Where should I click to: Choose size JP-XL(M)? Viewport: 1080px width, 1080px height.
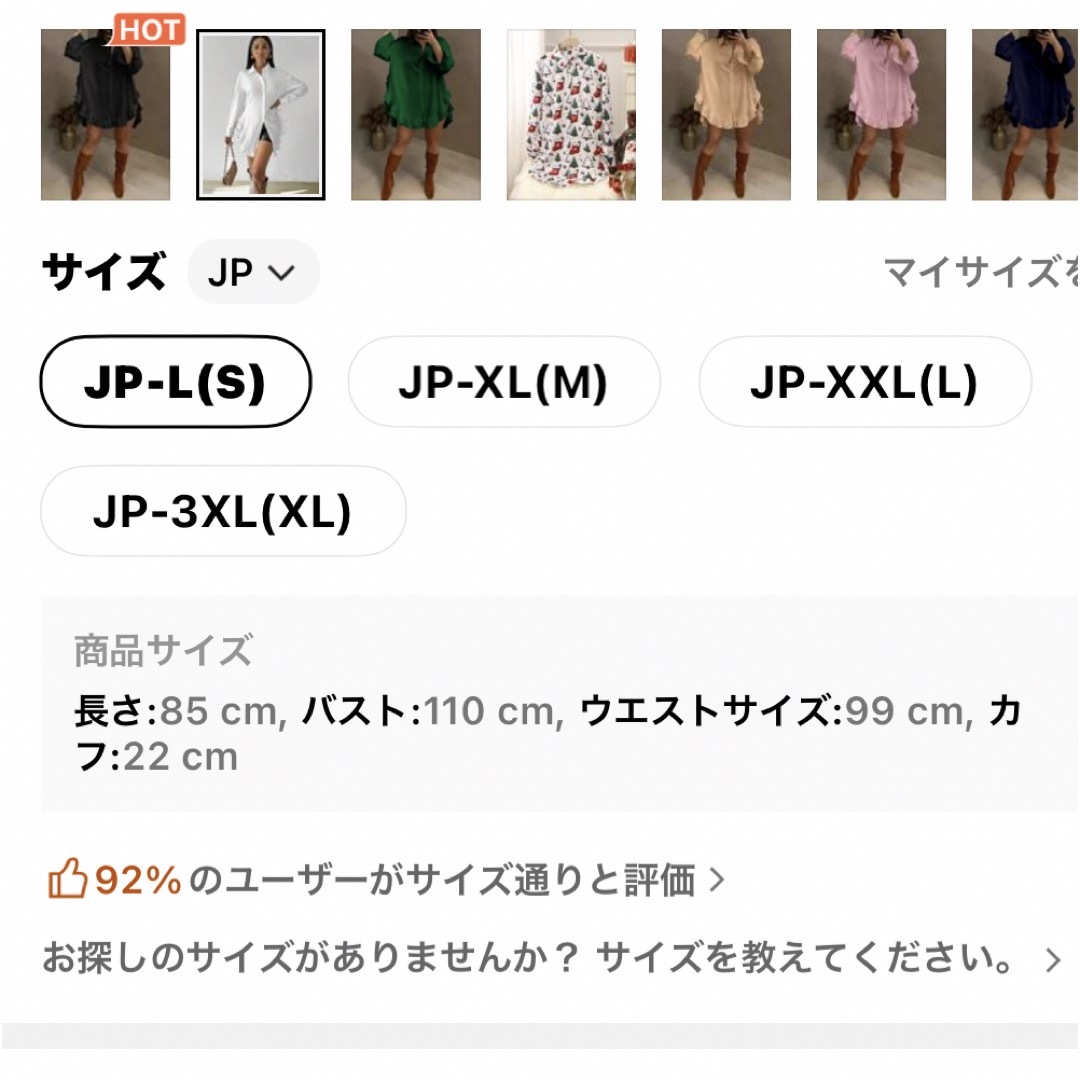pos(503,382)
